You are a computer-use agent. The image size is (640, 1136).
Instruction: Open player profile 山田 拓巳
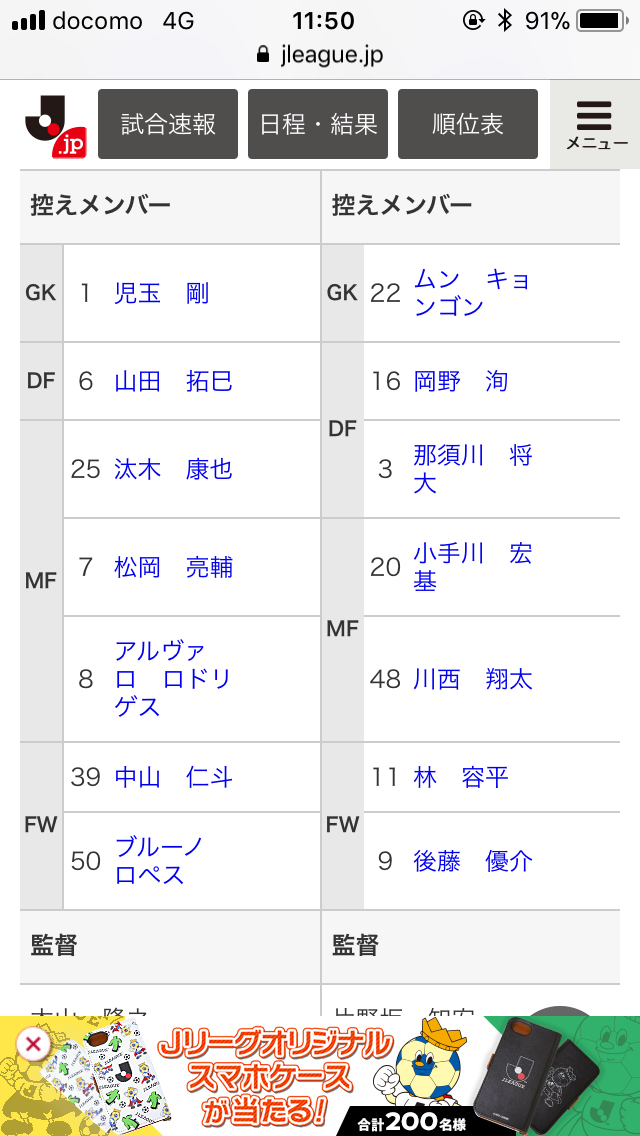click(173, 381)
